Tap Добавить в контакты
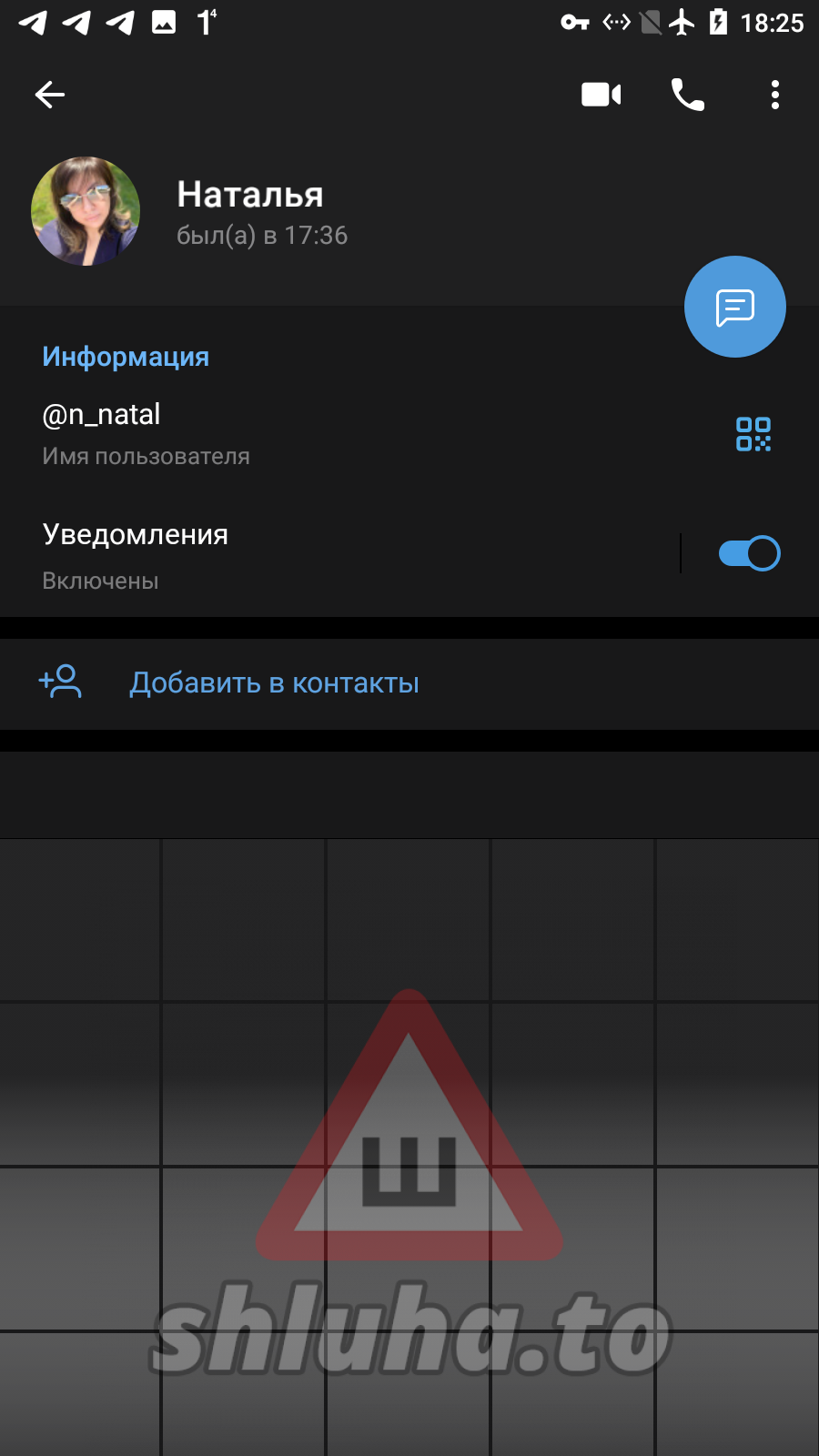819x1456 pixels. [x=273, y=683]
